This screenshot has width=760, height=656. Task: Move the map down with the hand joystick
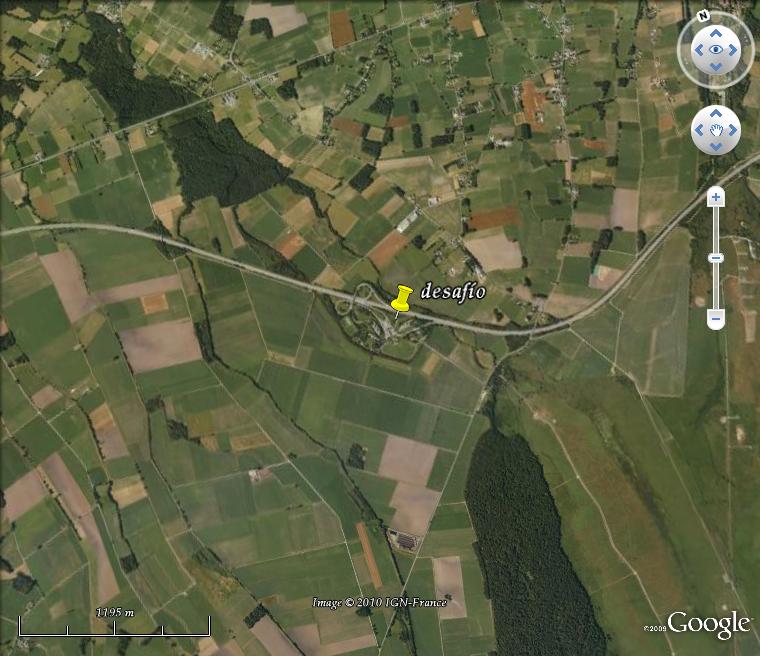pos(716,146)
